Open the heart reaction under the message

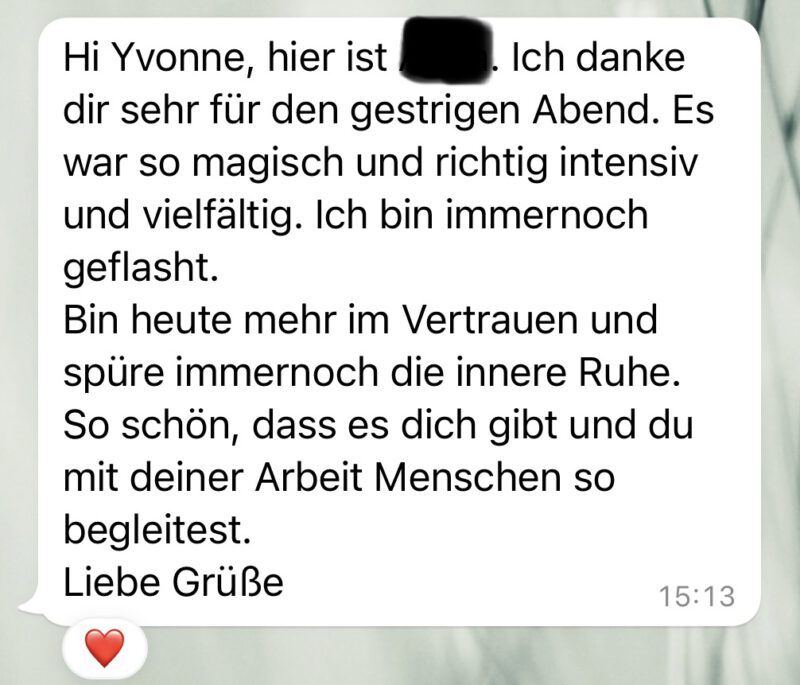[x=104, y=650]
